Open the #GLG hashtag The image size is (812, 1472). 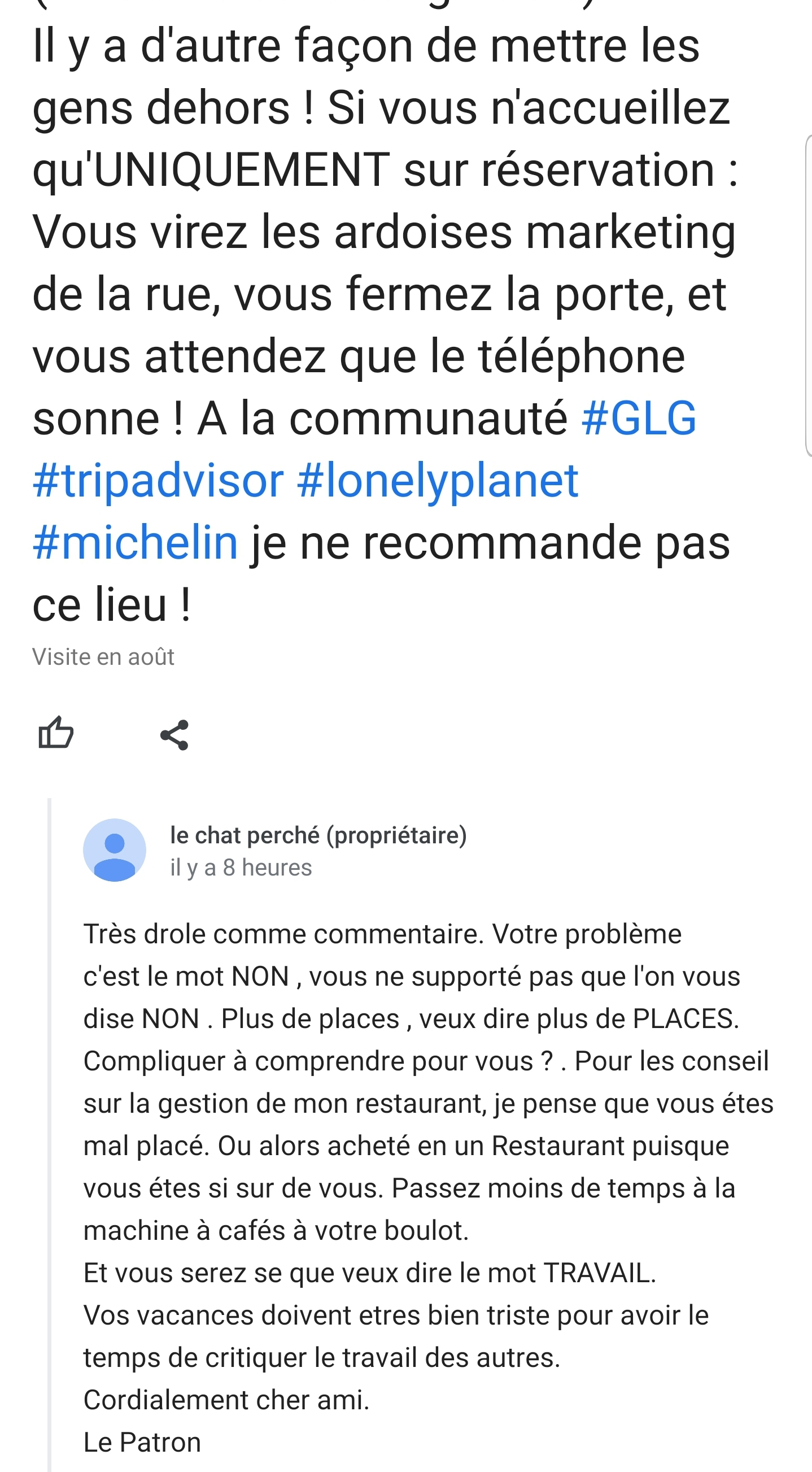coord(638,419)
